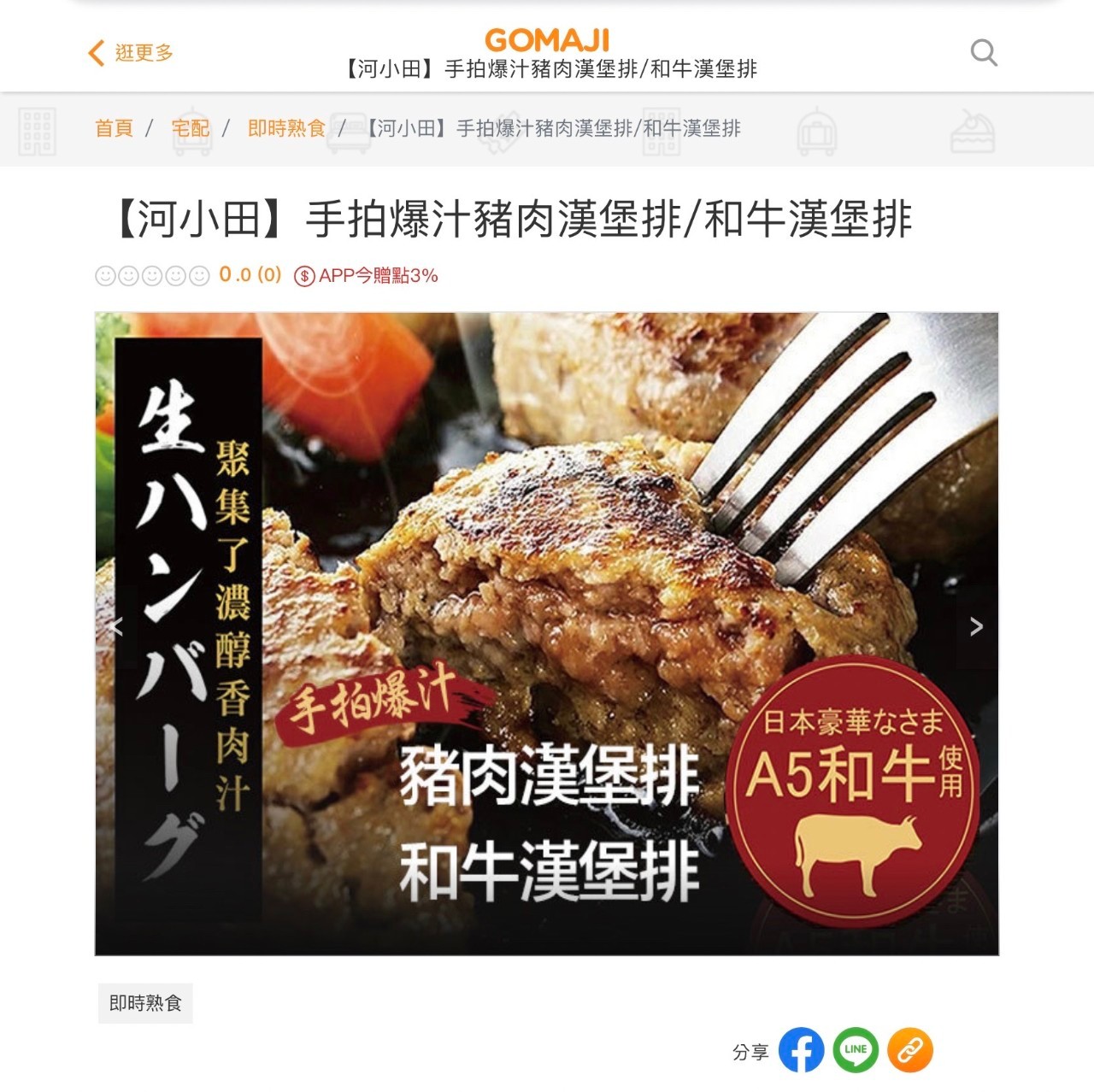Screen dimensions: 1094x1092
Task: Open the search magnifier icon
Action: pyautogui.click(x=984, y=53)
